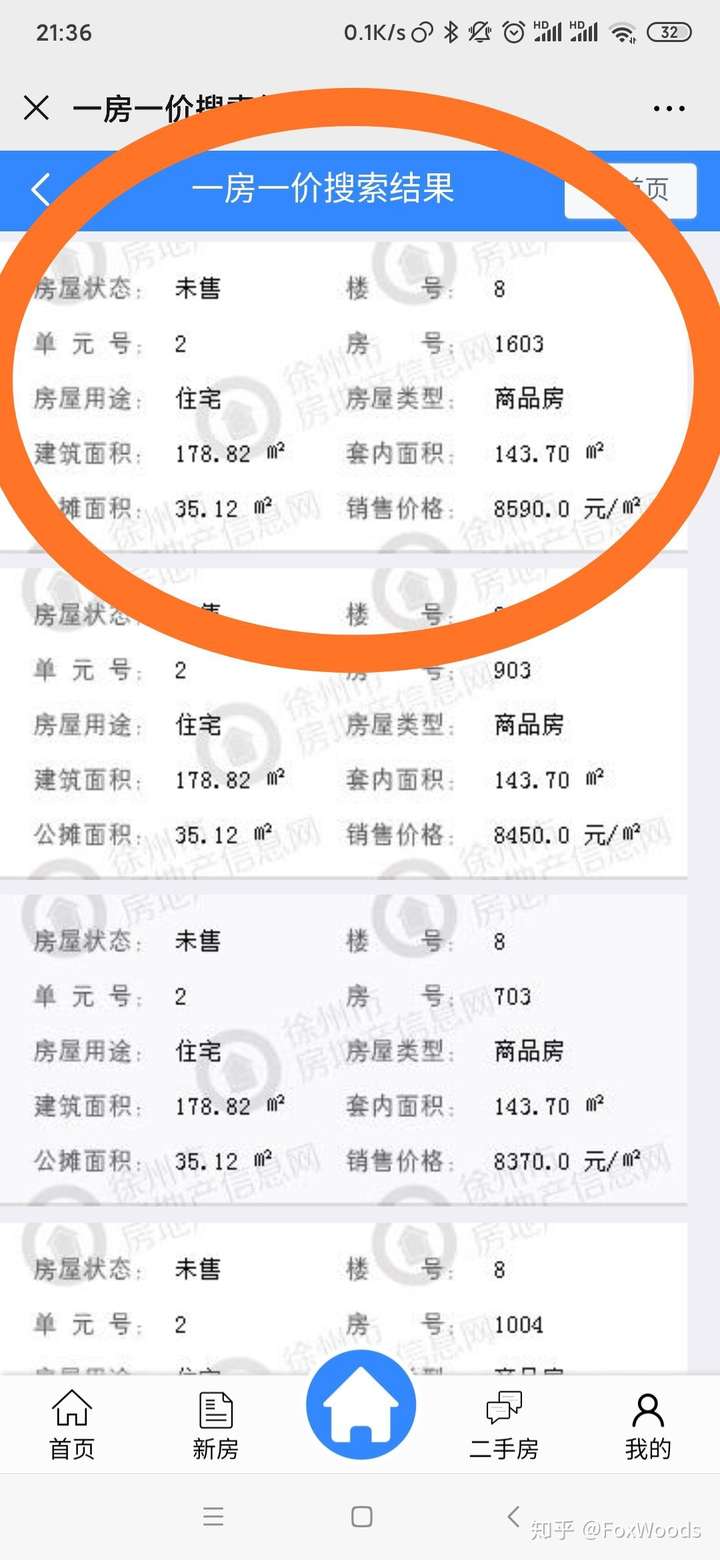The height and width of the screenshot is (1560, 720).
Task: Tap the center blue house button
Action: click(360, 1411)
